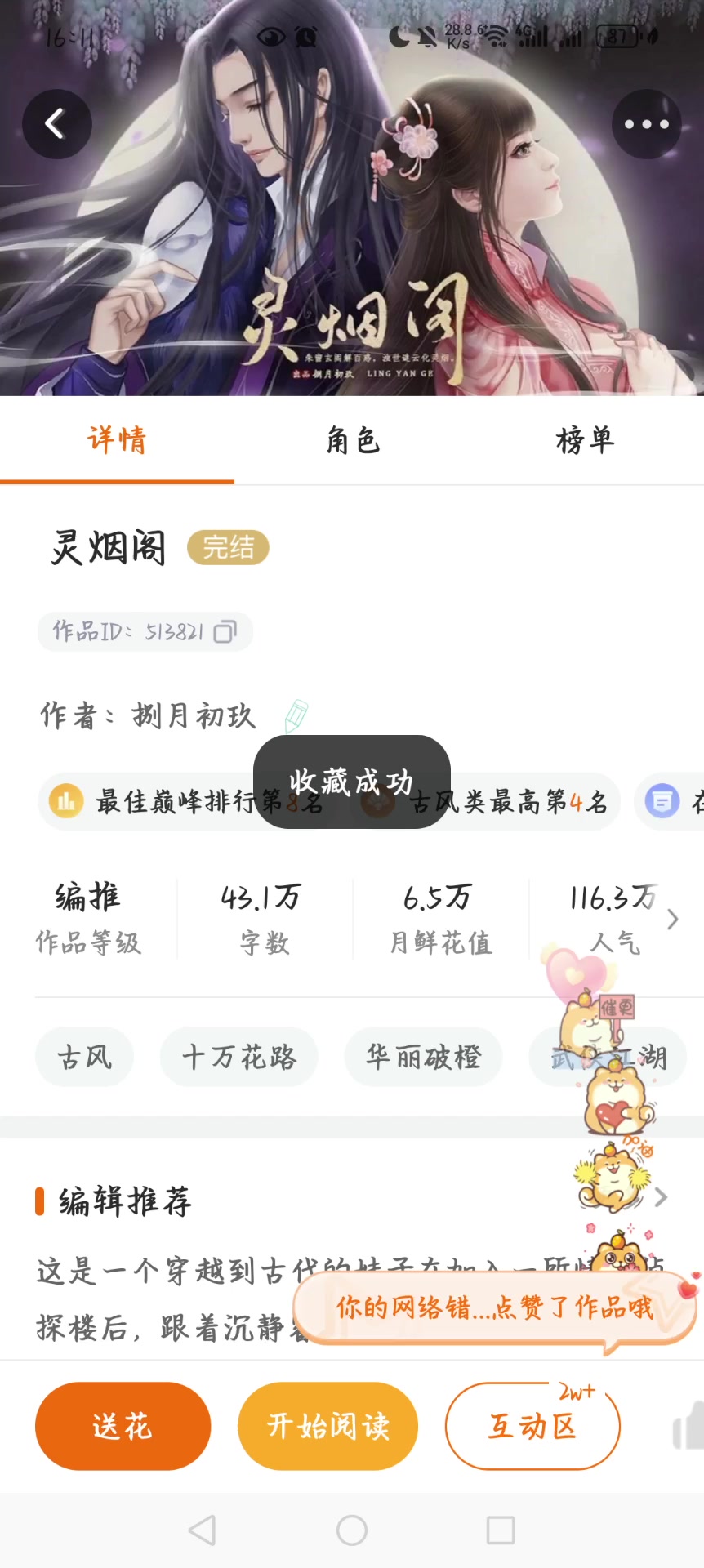
Task: Tap 开始阅读 to start reading
Action: tap(327, 1426)
